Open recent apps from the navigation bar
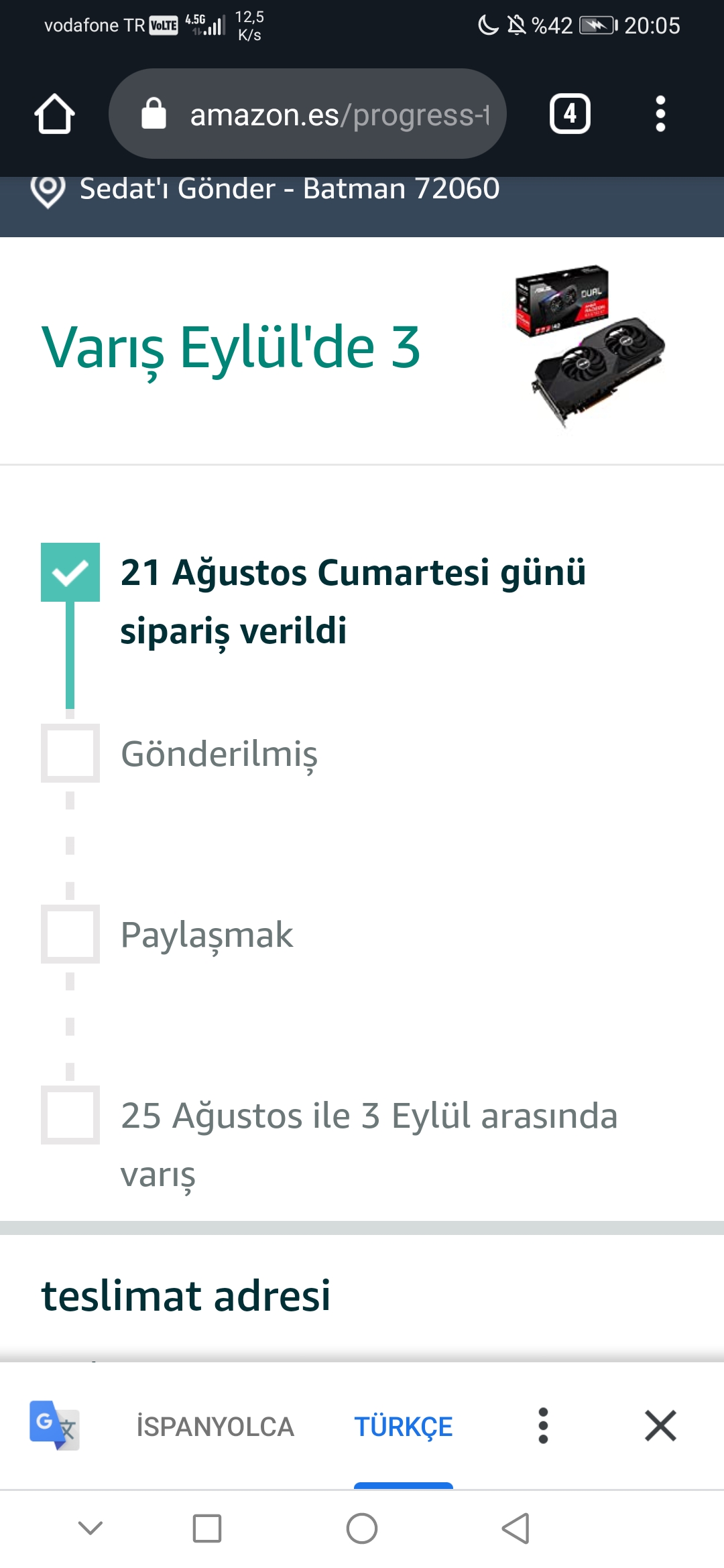The height and width of the screenshot is (1568, 724). coord(206,1528)
